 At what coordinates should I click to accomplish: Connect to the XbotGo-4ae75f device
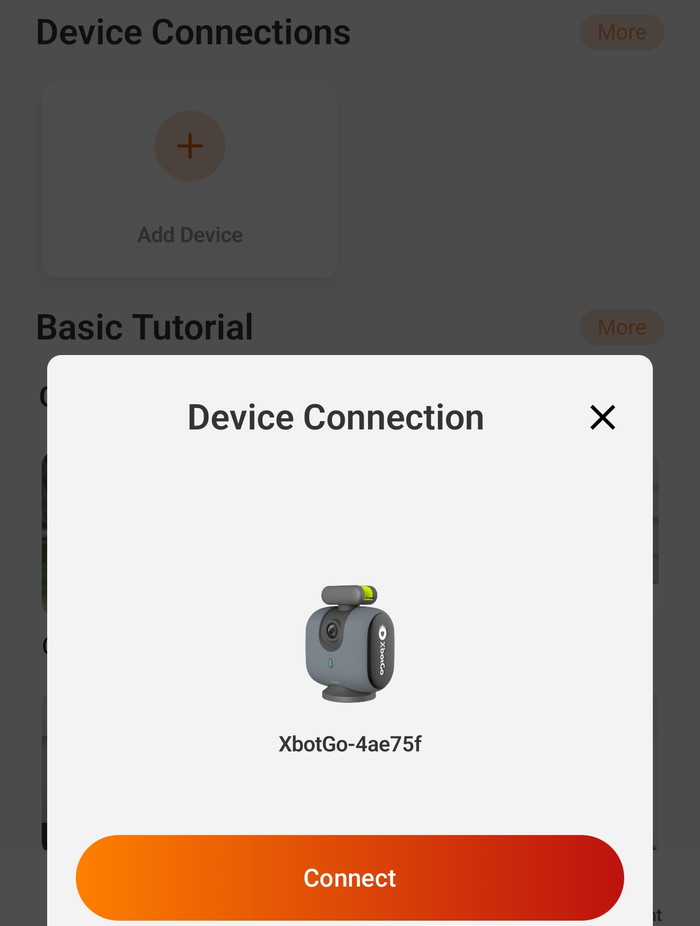[350, 877]
